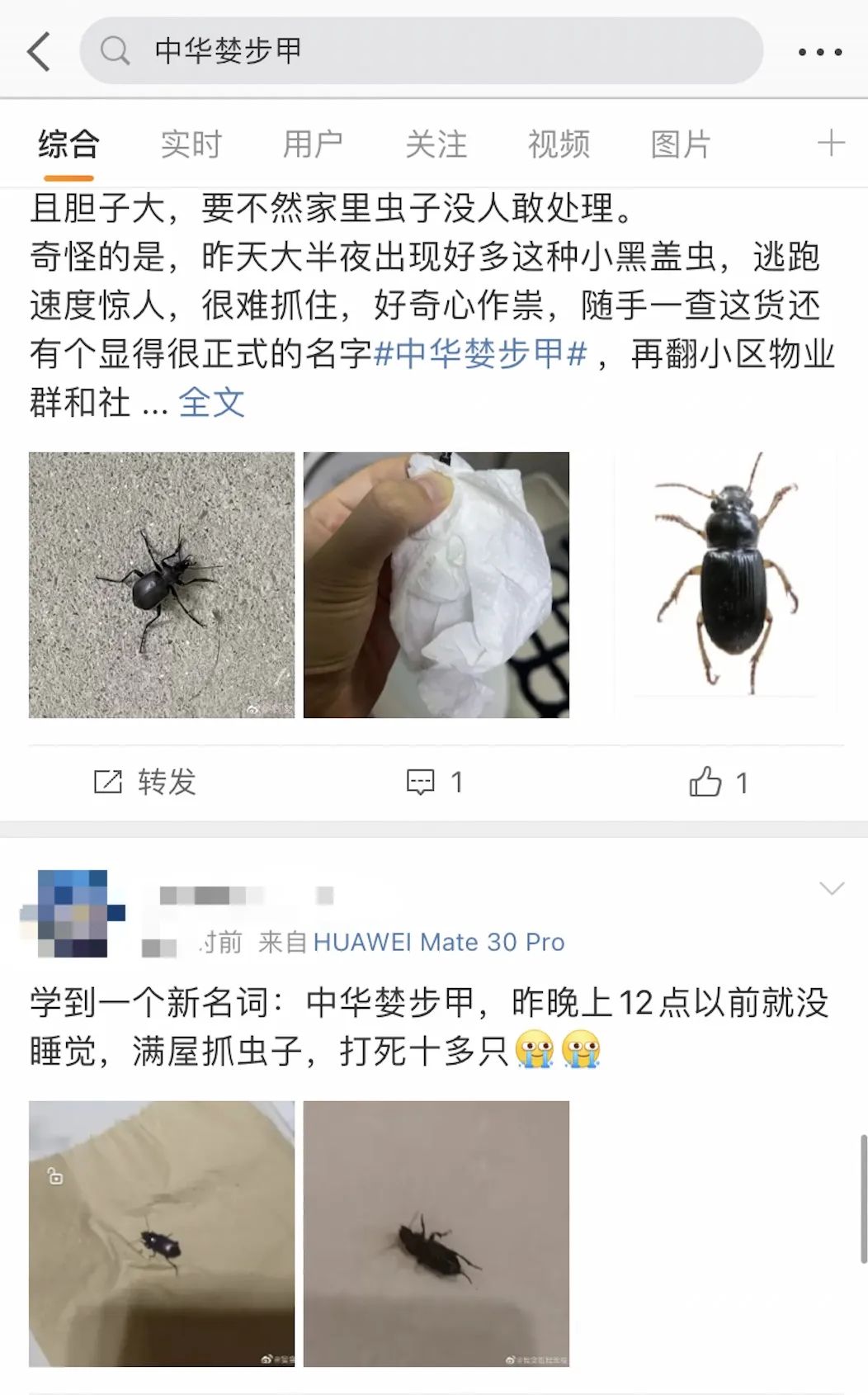
Task: Switch to the 实时 tab
Action: coord(191,142)
